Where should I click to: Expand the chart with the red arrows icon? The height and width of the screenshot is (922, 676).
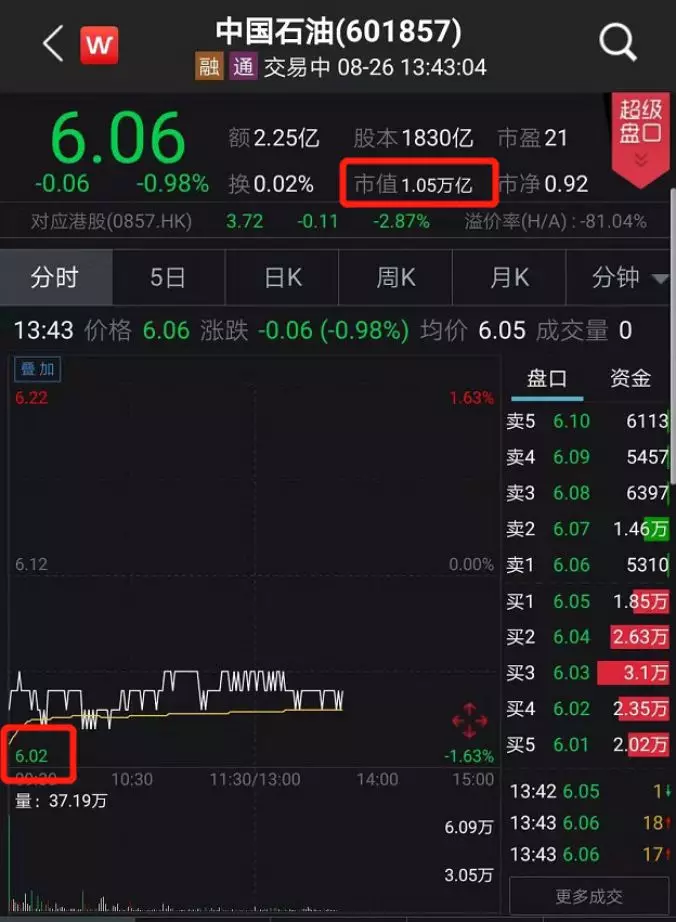[x=468, y=721]
